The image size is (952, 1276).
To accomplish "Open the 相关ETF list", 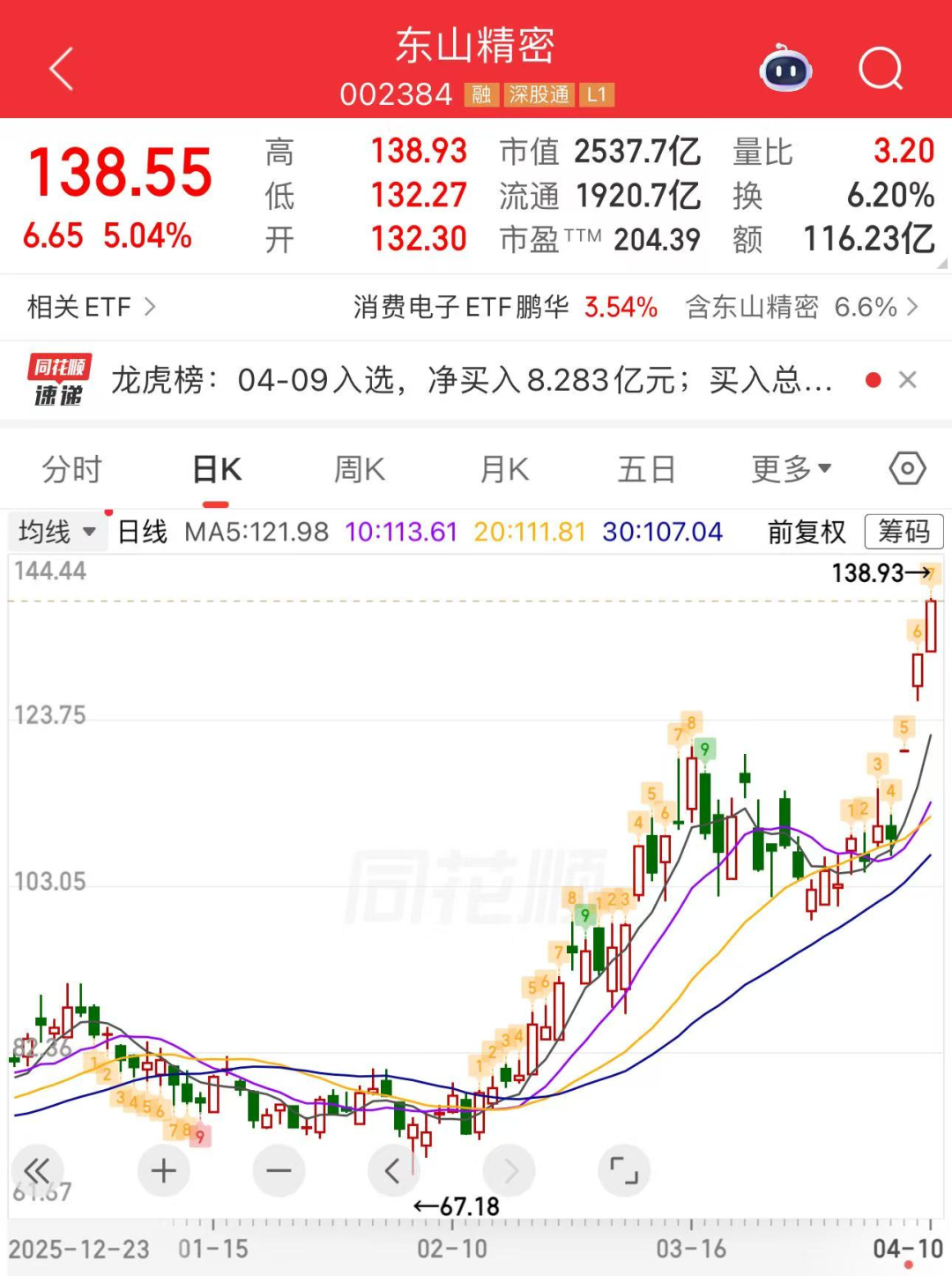I will 91,307.
